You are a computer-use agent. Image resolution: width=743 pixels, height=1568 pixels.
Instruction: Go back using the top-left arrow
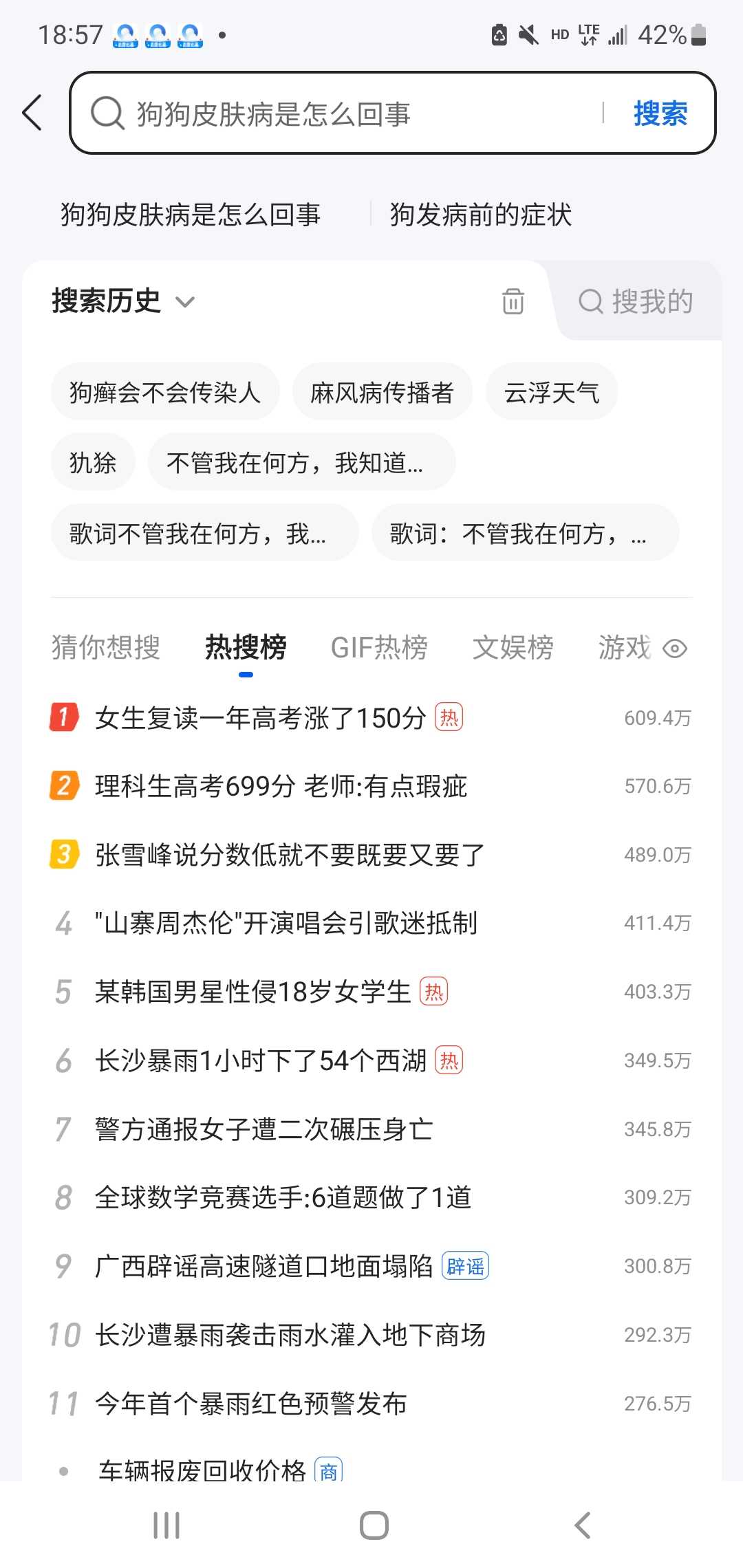pos(32,113)
